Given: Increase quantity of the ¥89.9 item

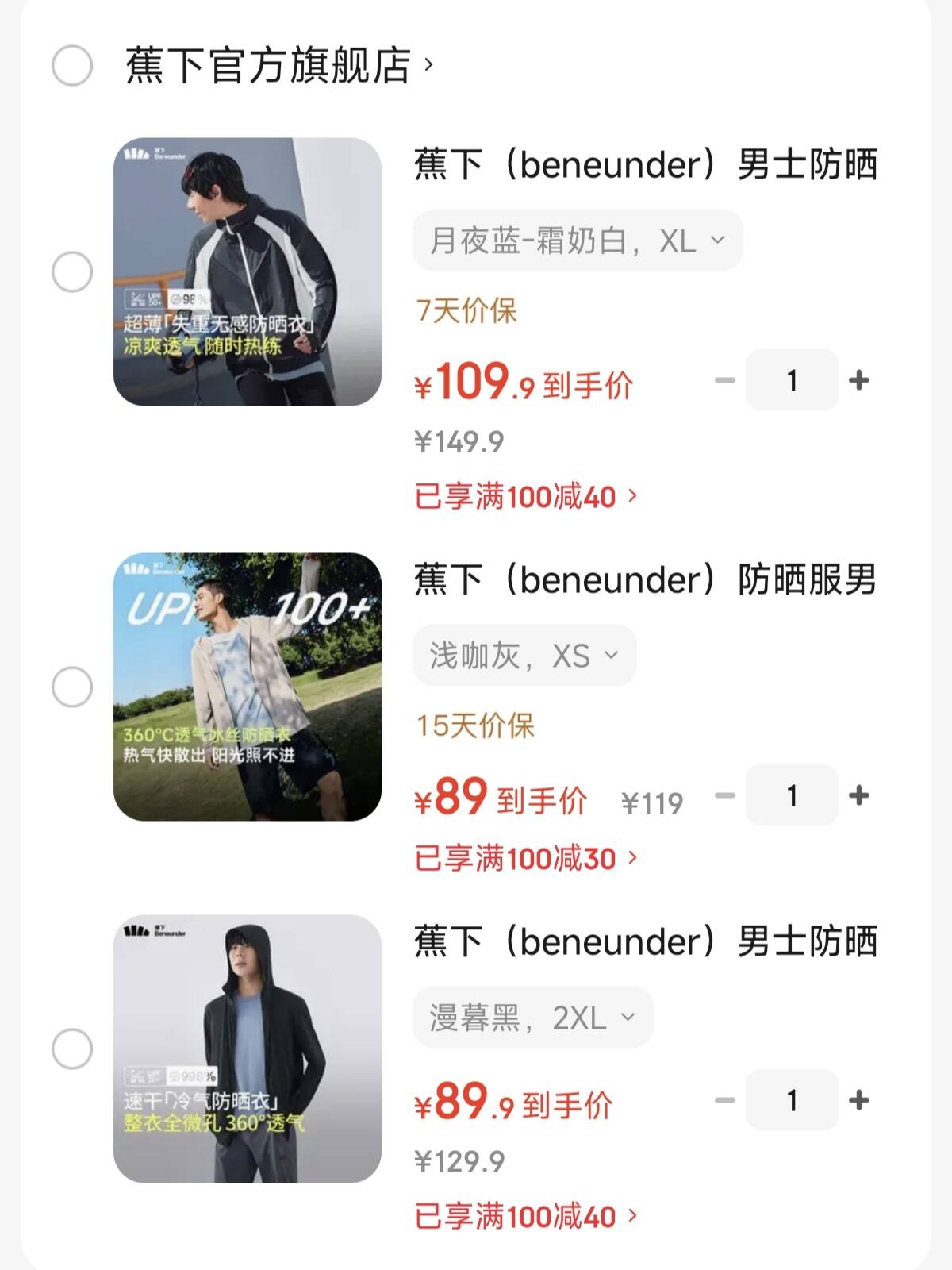Looking at the screenshot, I should click(859, 1101).
